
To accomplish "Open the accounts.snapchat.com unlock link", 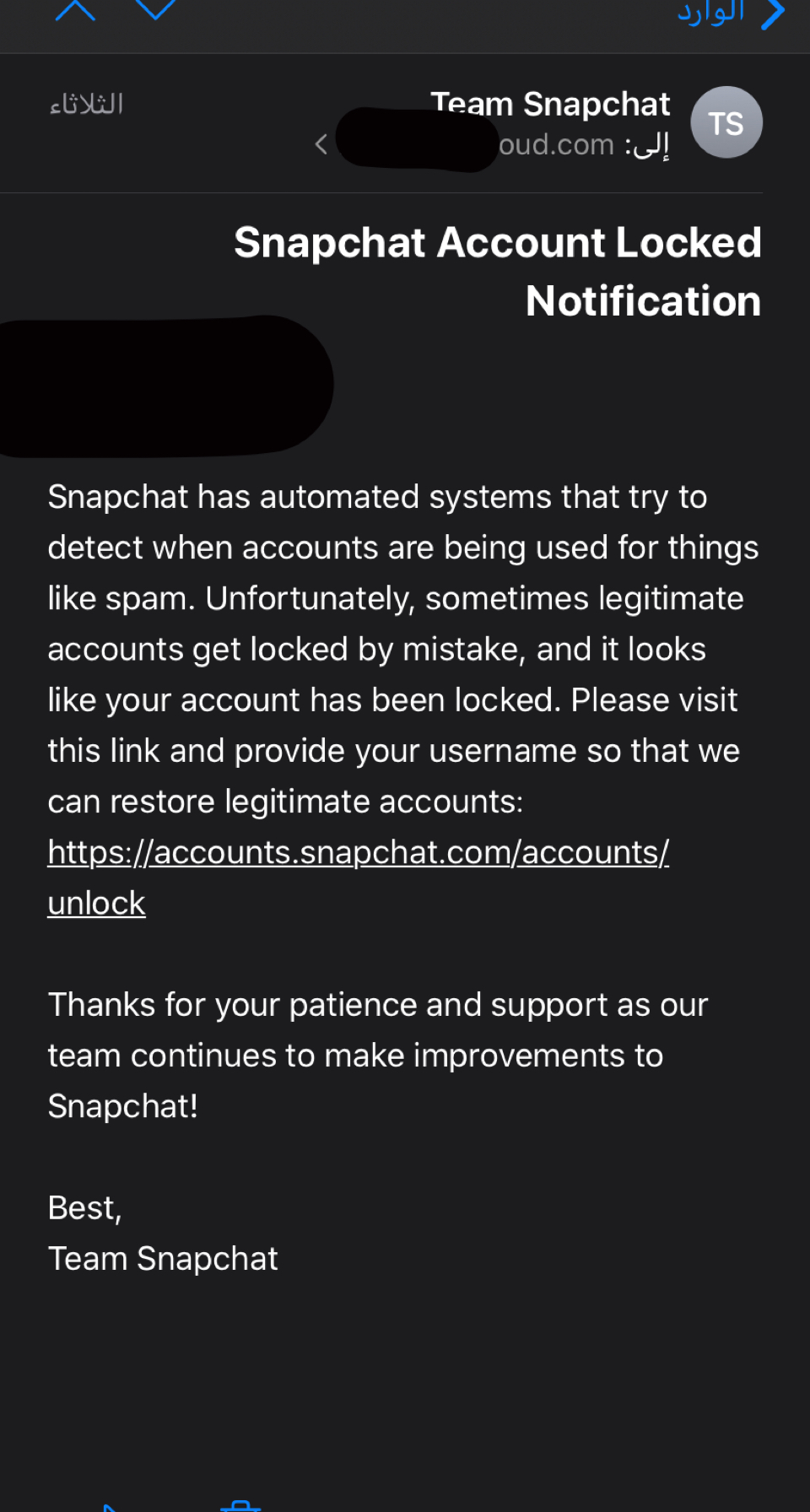I will point(358,853).
